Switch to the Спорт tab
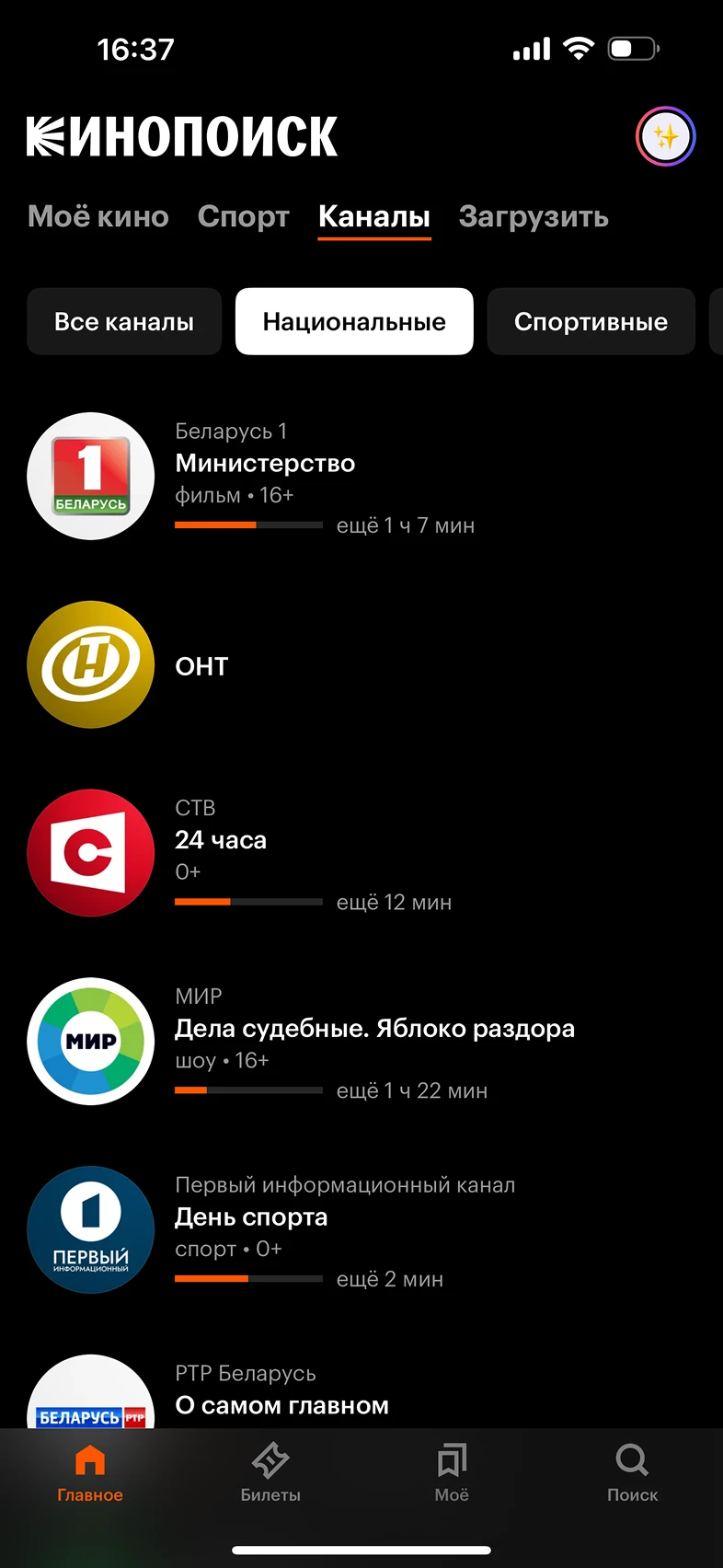The height and width of the screenshot is (1568, 723). (243, 217)
